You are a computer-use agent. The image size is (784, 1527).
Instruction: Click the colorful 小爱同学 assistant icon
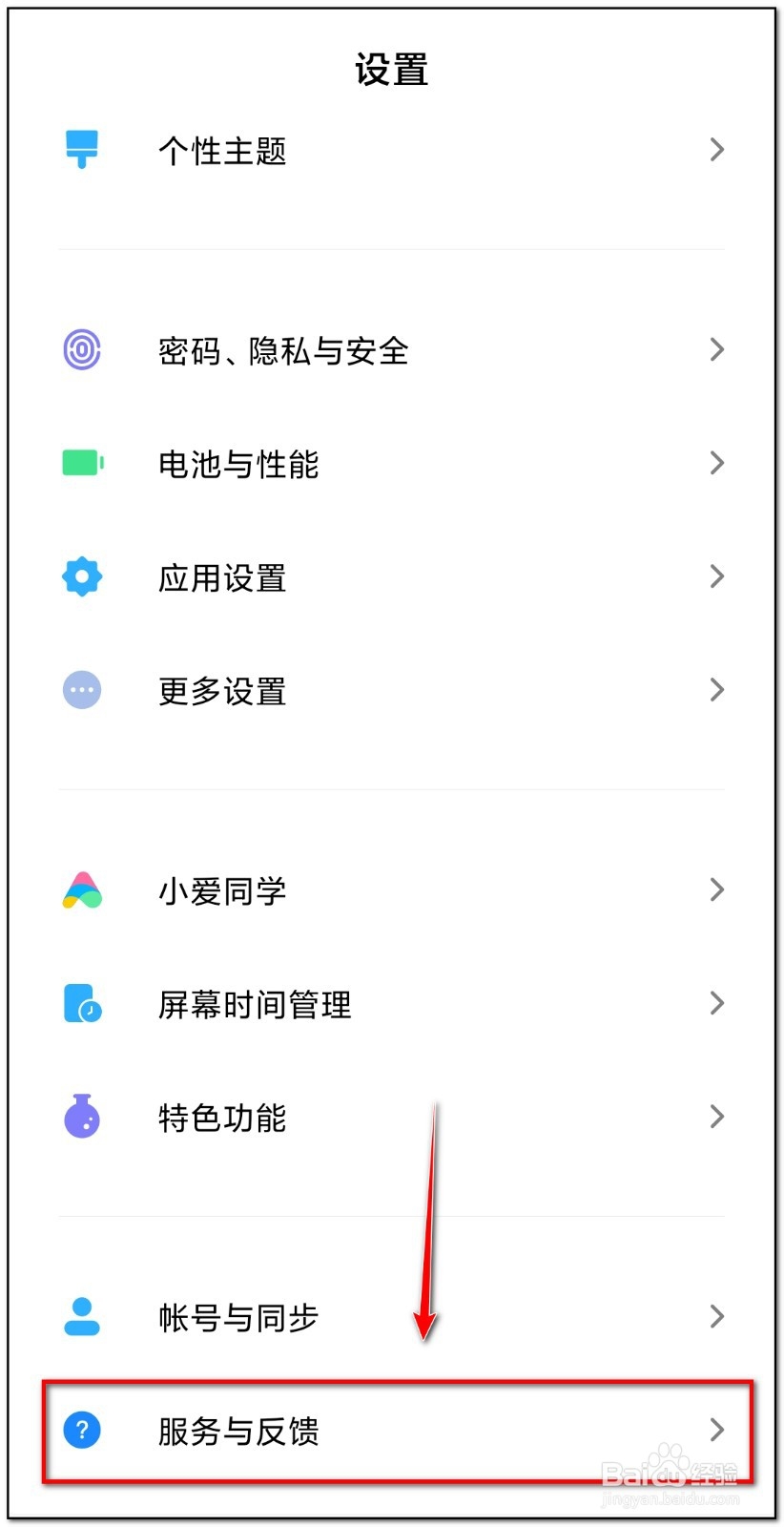click(x=82, y=889)
